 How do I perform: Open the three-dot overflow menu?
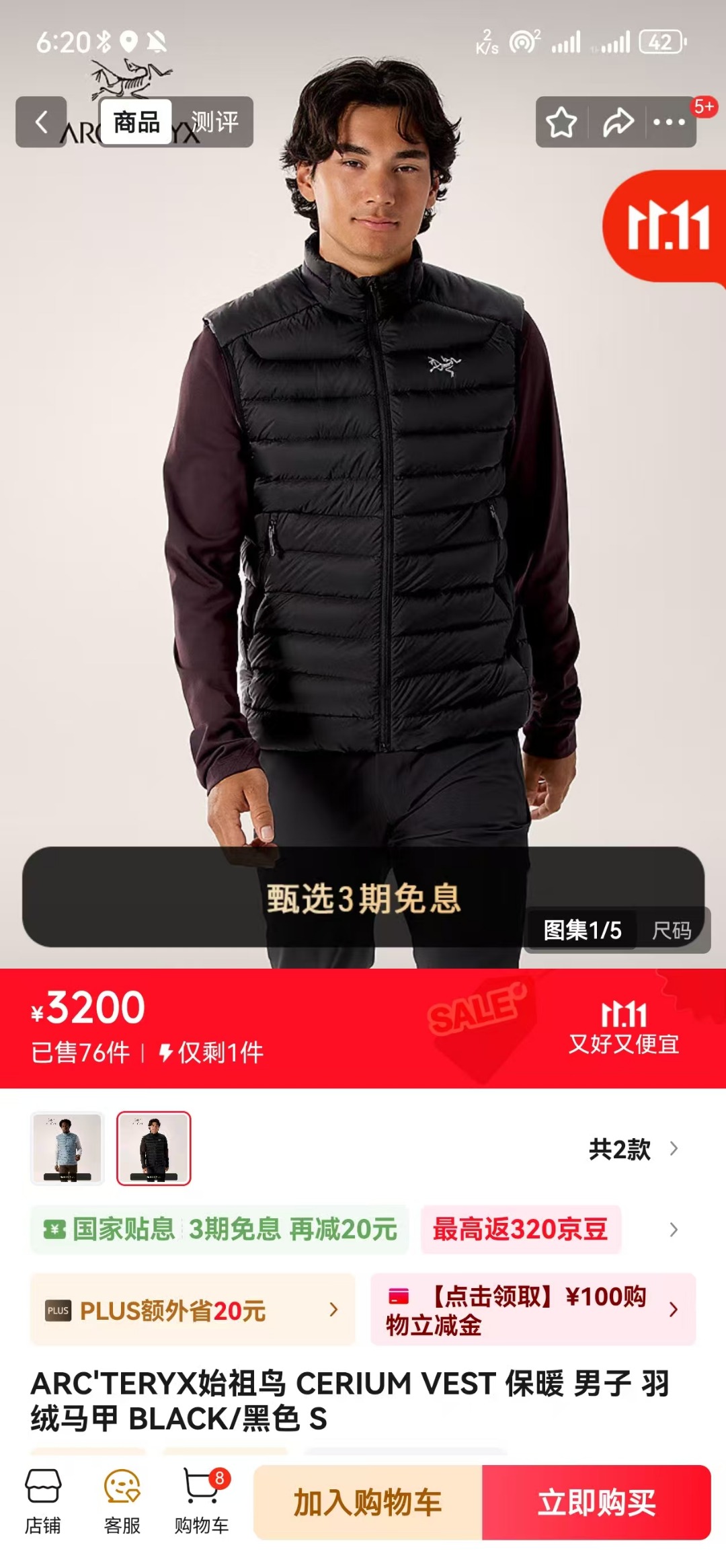(x=669, y=122)
